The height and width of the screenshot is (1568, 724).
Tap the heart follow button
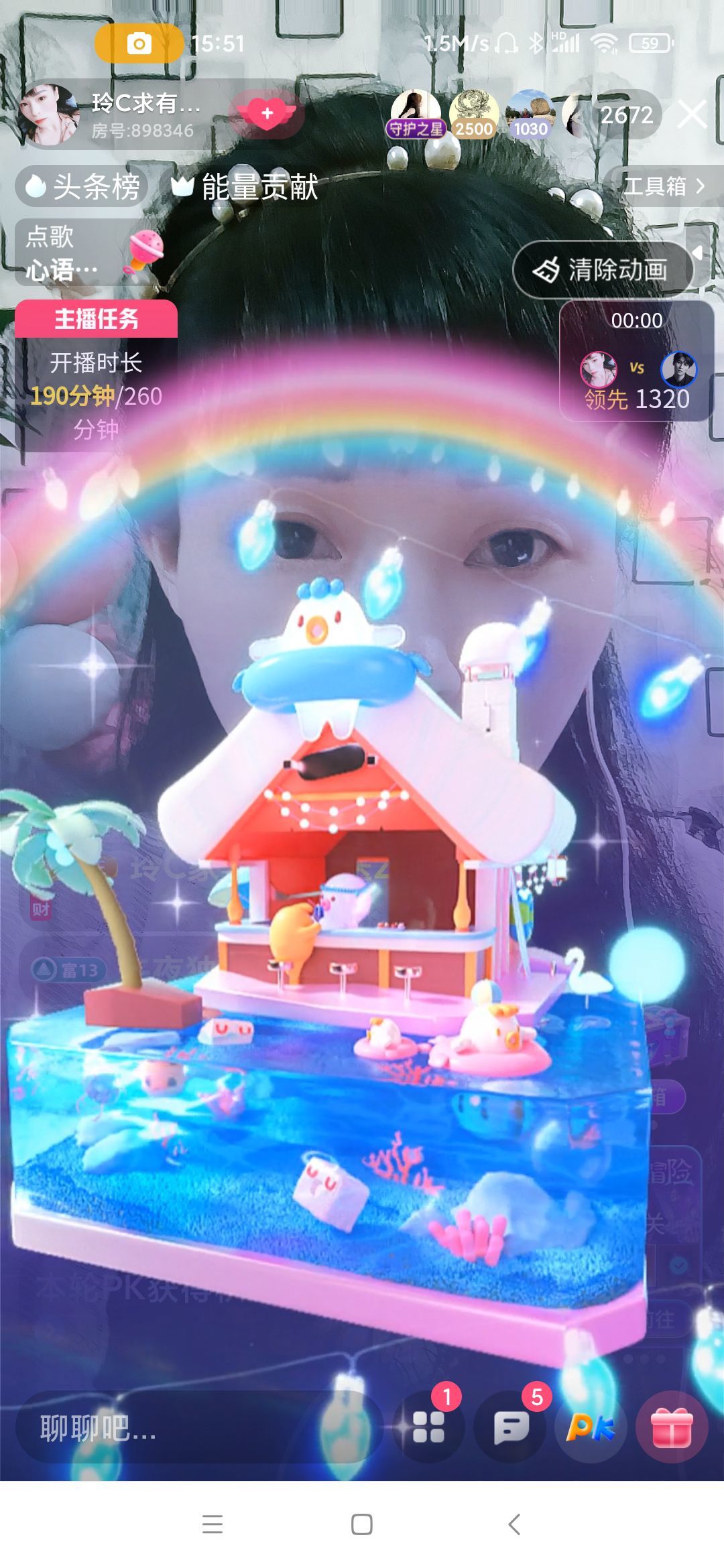pos(267,113)
